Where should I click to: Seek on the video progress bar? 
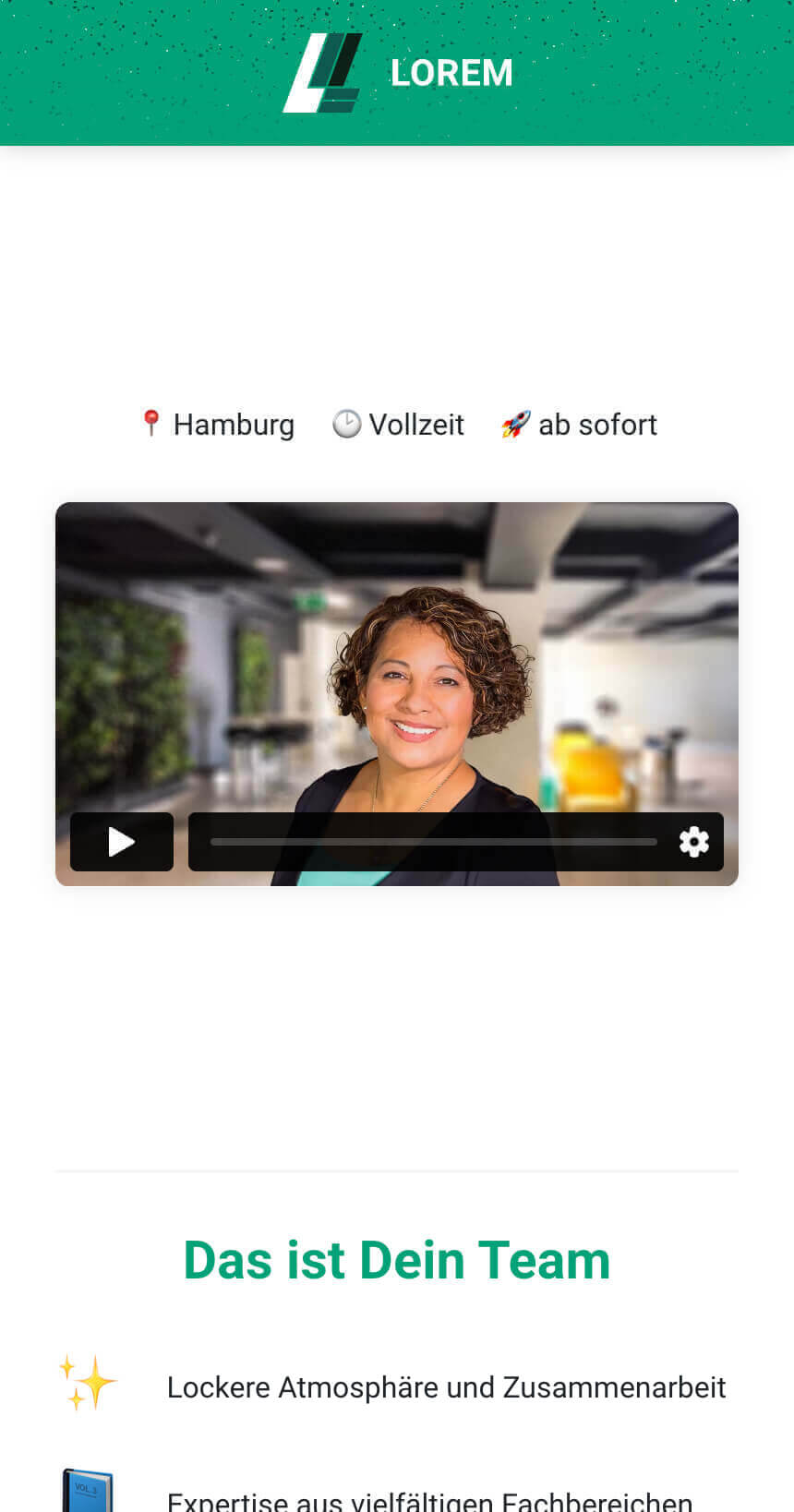pos(433,842)
